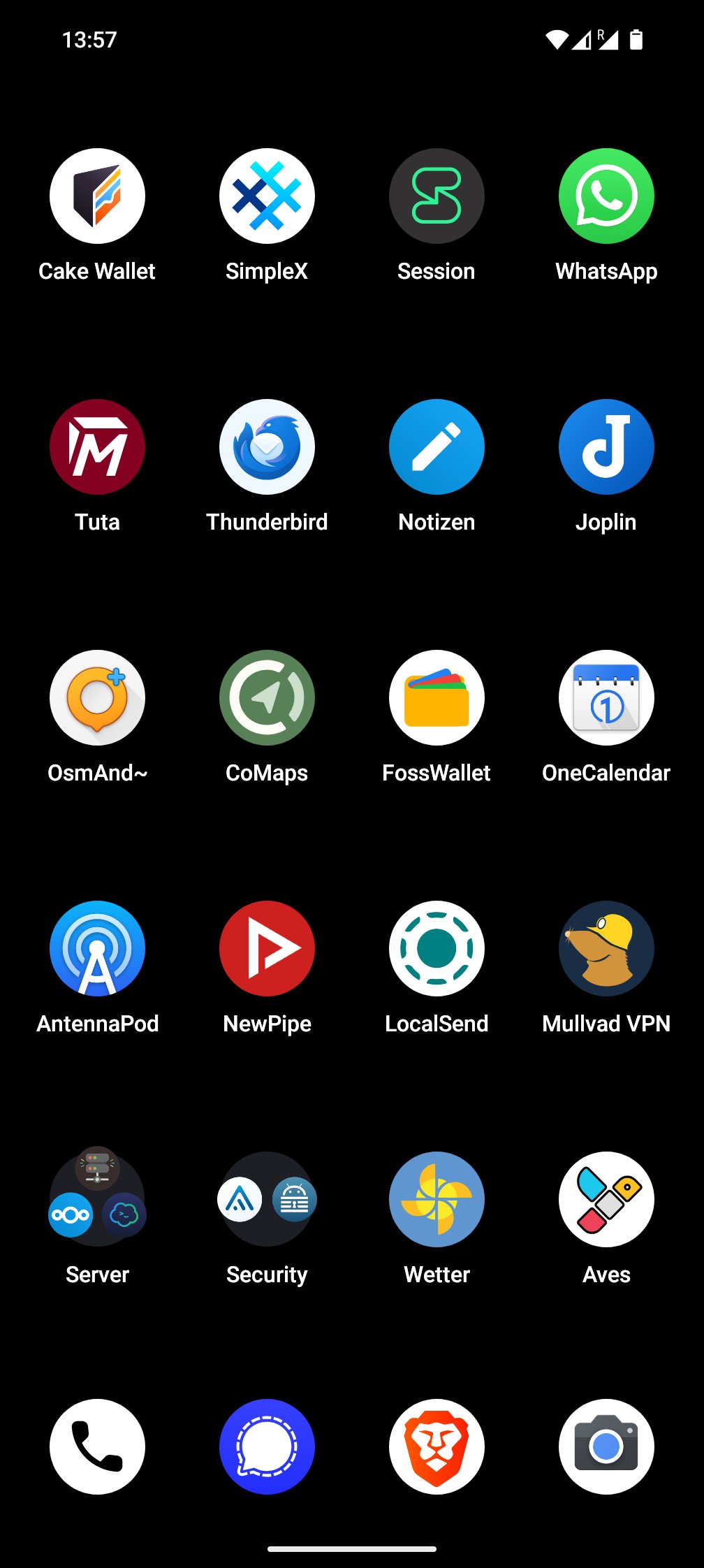Open Mullvad VPN

606,948
